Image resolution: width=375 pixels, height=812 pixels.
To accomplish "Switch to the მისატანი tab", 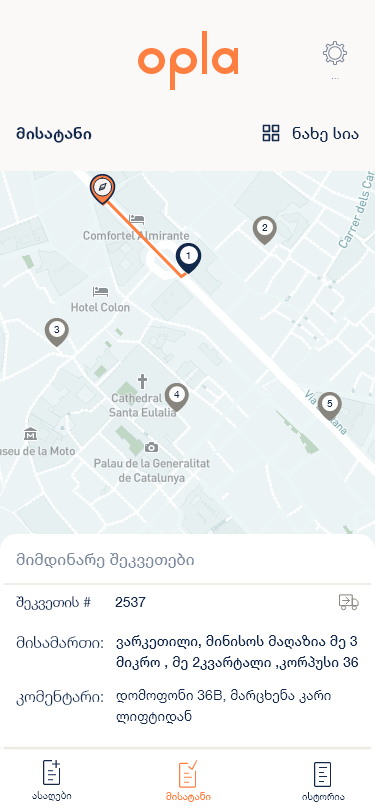I will (188, 781).
